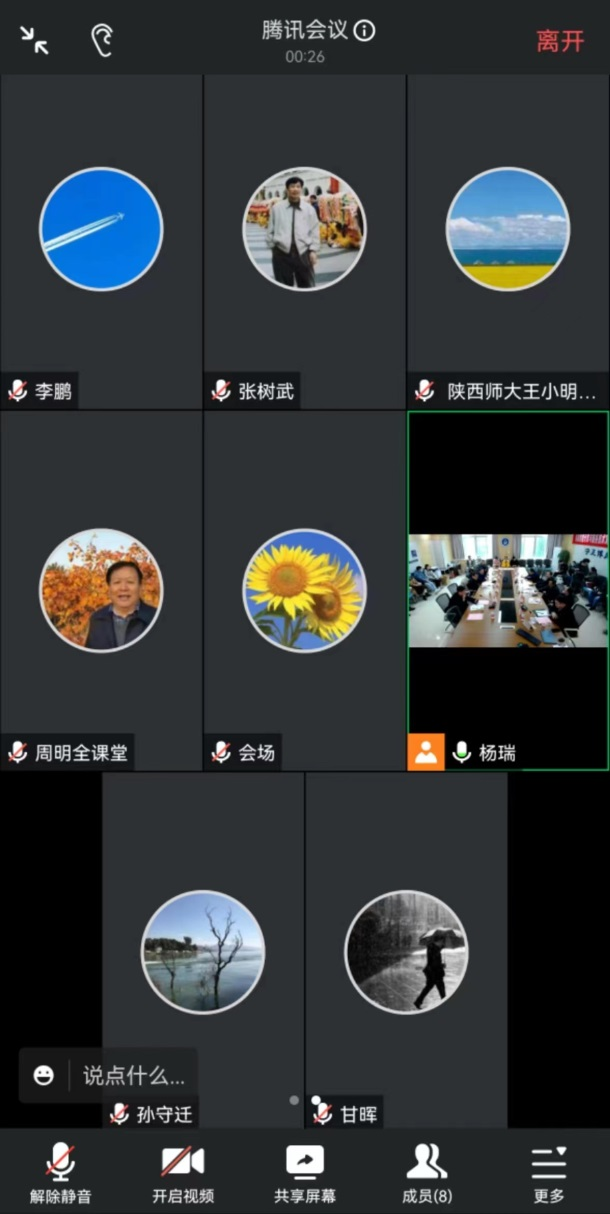Open the 更多 menu
This screenshot has height=1214, width=610.
(x=549, y=1172)
